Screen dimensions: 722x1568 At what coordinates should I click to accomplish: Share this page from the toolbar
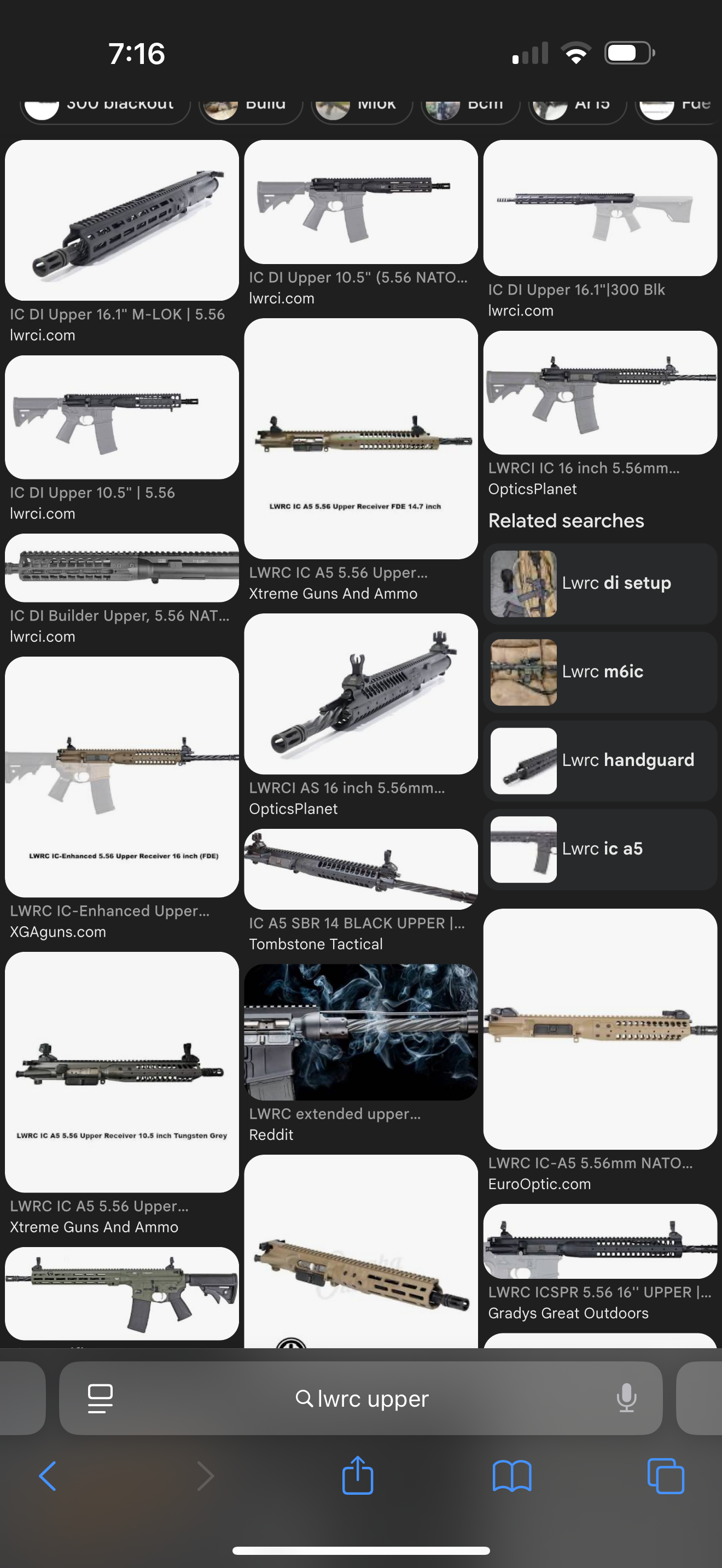357,1476
